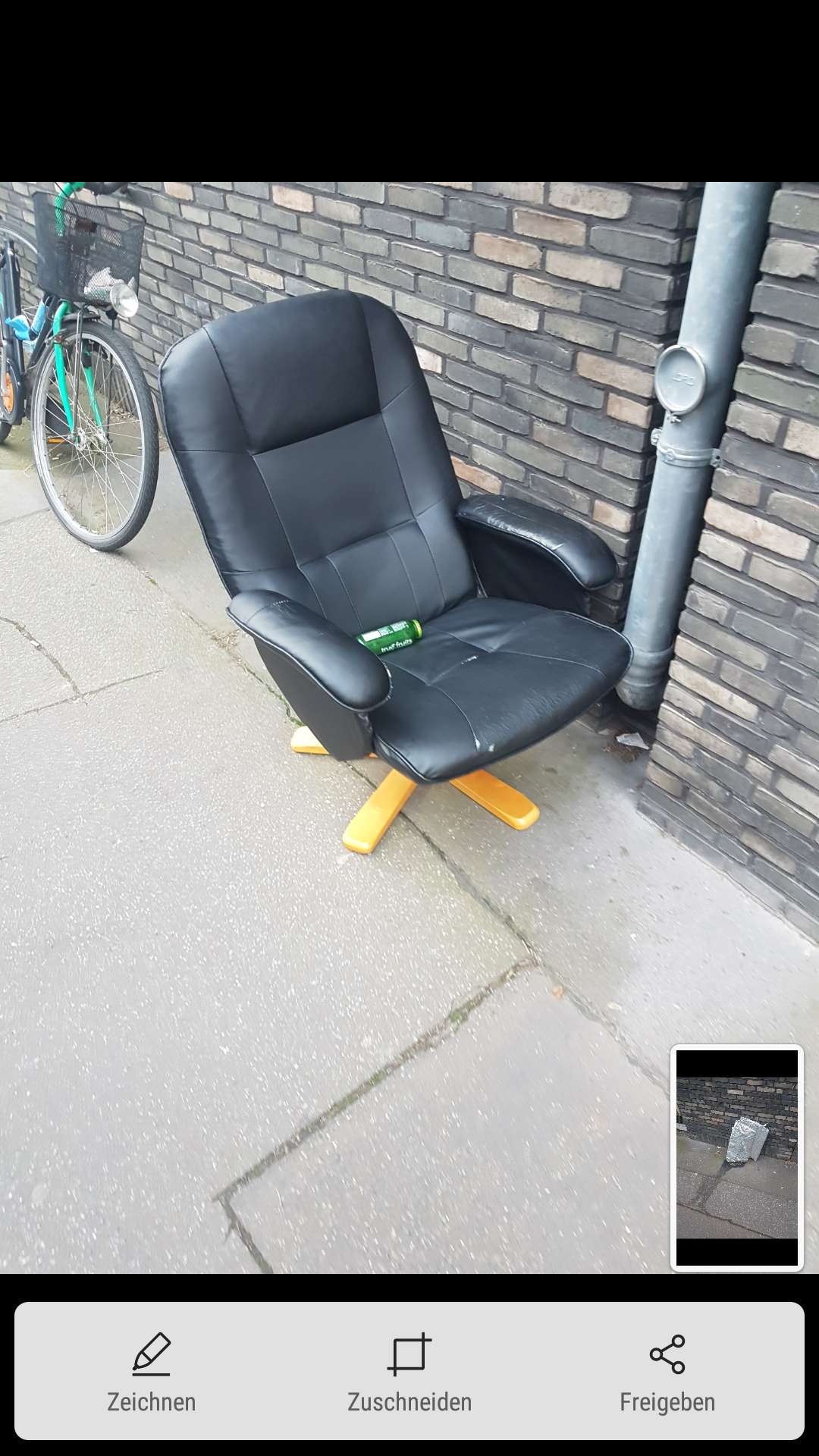This screenshot has width=819, height=1456.
Task: Share the screenshot via Freigeben
Action: point(667,1371)
